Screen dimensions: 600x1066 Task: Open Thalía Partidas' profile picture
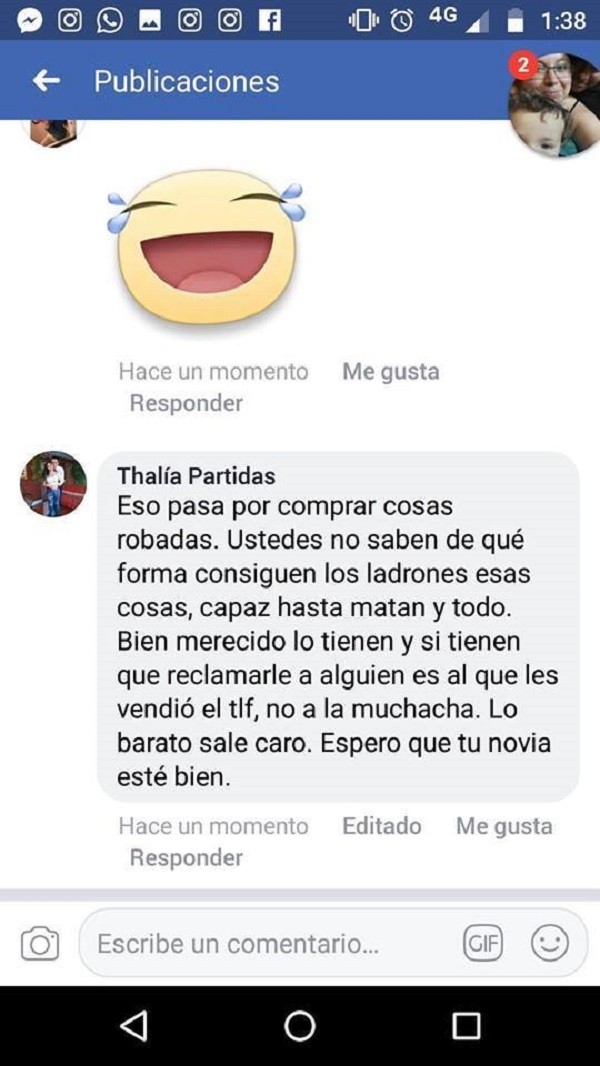point(53,484)
